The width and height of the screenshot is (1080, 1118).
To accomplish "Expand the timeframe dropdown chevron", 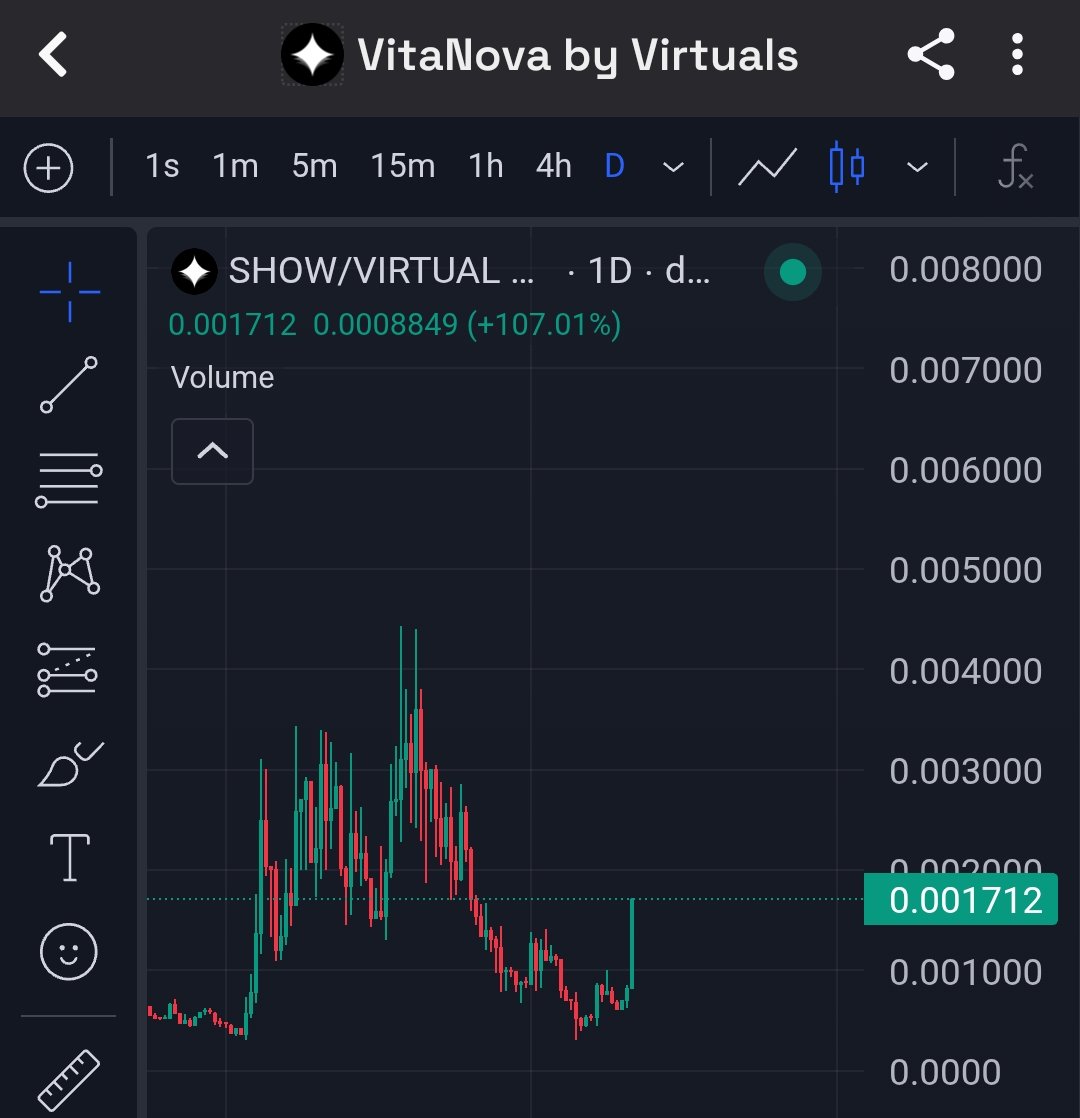I will 674,167.
